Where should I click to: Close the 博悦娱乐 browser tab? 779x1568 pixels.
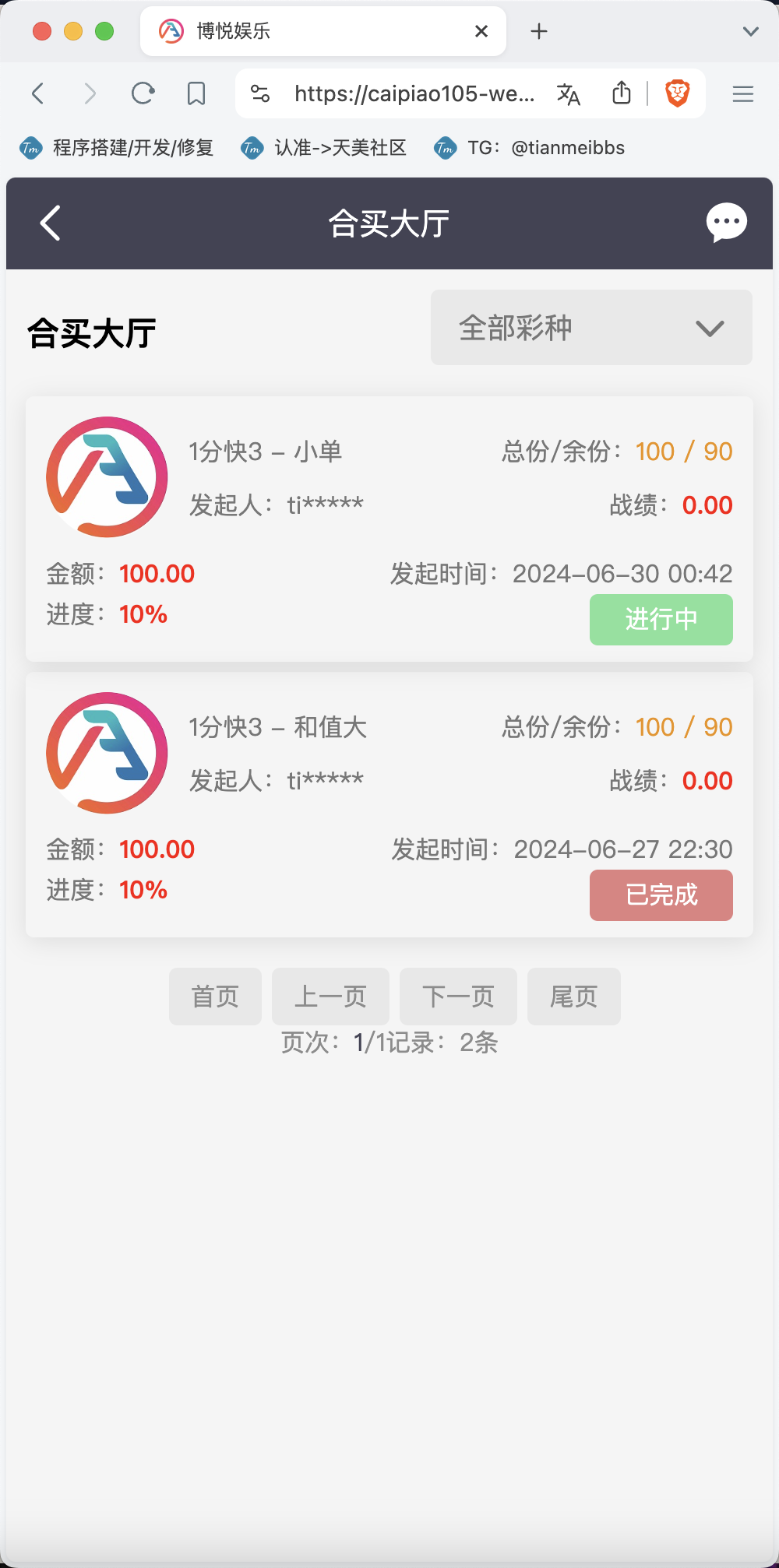click(x=481, y=31)
